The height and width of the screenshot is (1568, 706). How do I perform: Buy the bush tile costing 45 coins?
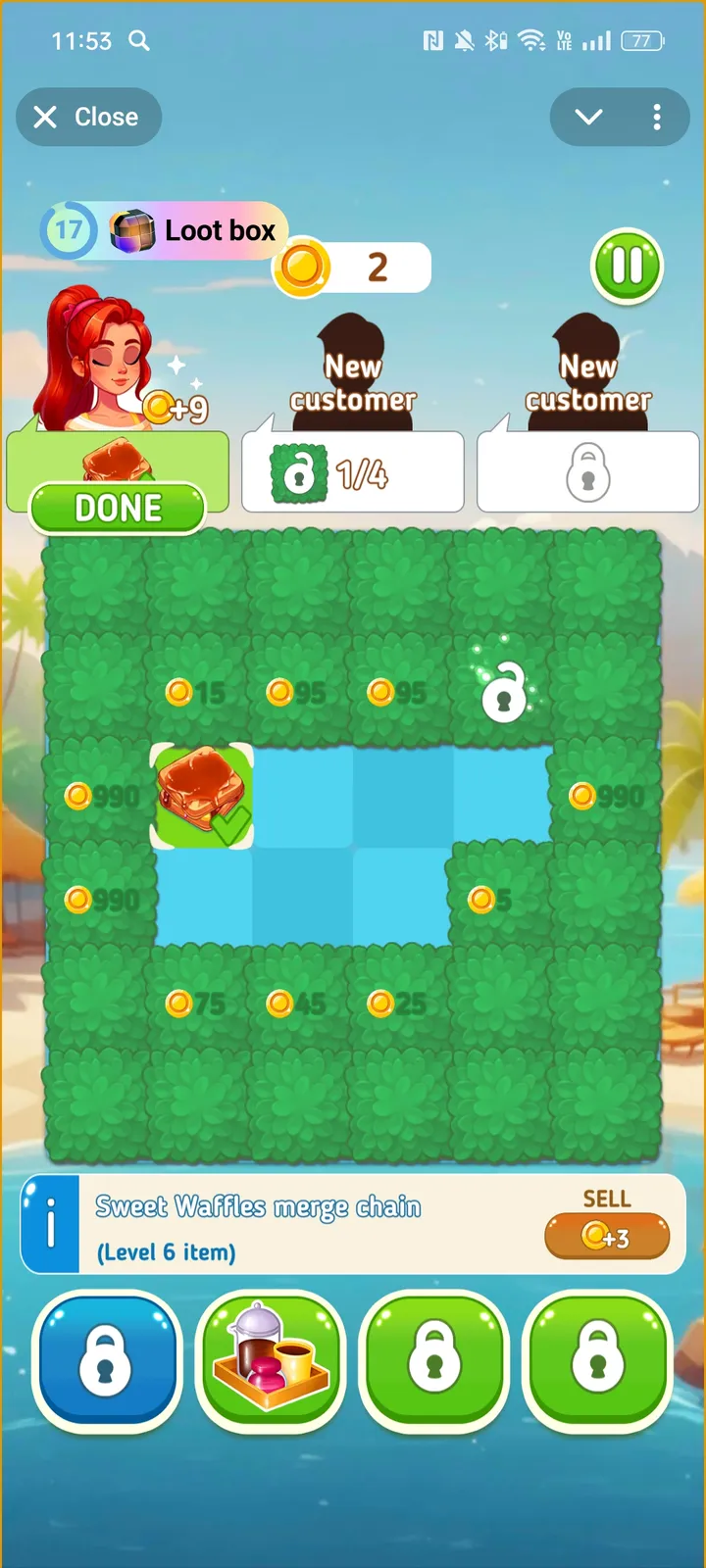click(x=297, y=1004)
